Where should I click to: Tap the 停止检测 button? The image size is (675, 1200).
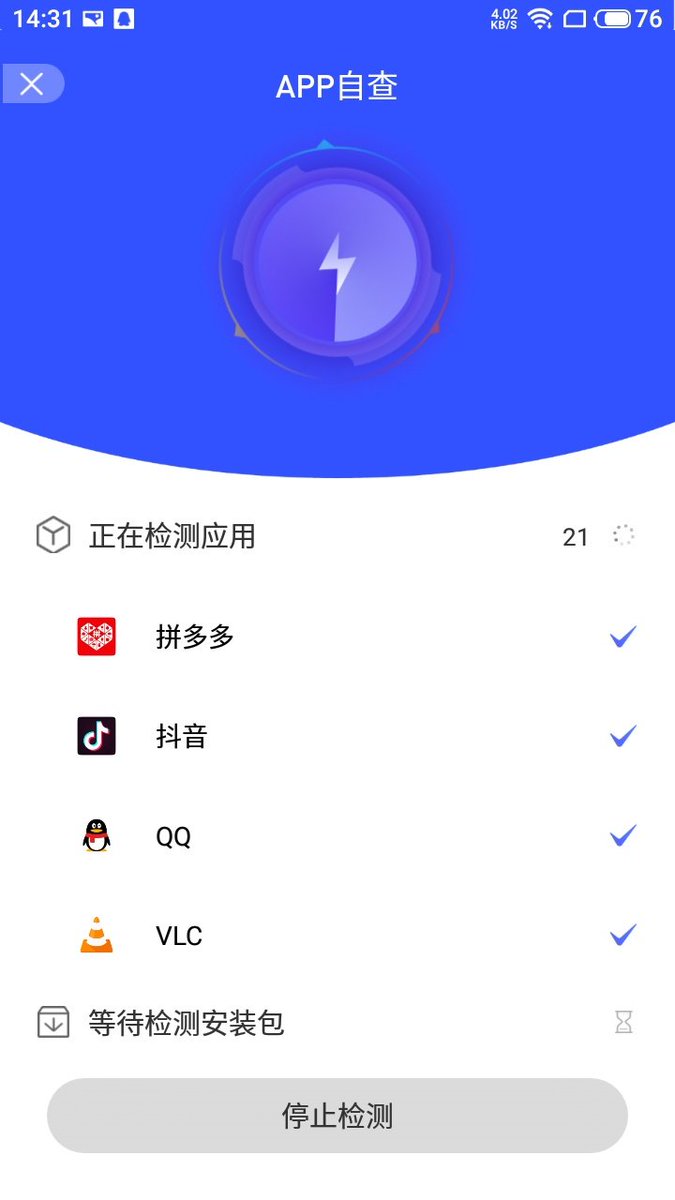[337, 1116]
